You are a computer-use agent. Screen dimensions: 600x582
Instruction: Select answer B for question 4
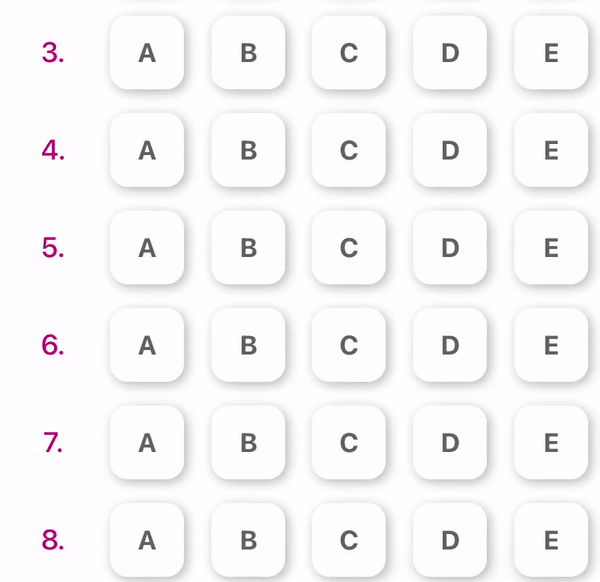tap(248, 150)
